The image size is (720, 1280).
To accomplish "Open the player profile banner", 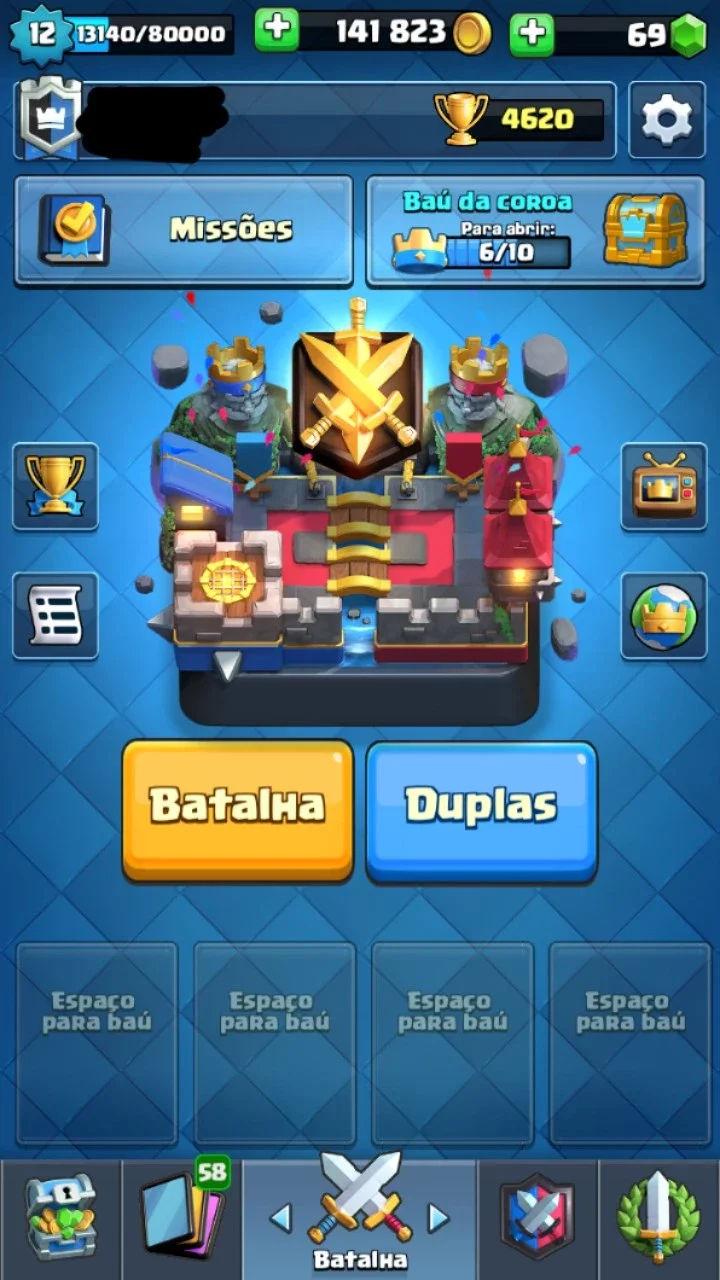I will pyautogui.click(x=314, y=120).
